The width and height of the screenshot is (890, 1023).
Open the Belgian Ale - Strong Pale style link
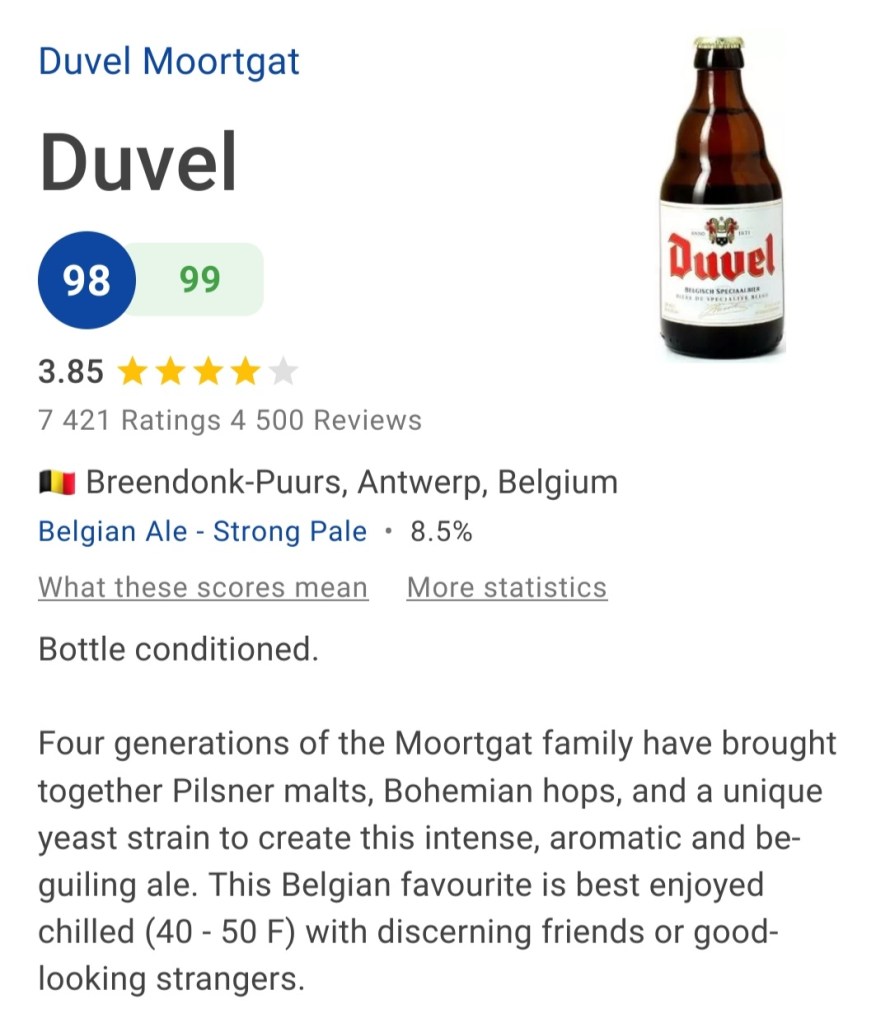(202, 532)
